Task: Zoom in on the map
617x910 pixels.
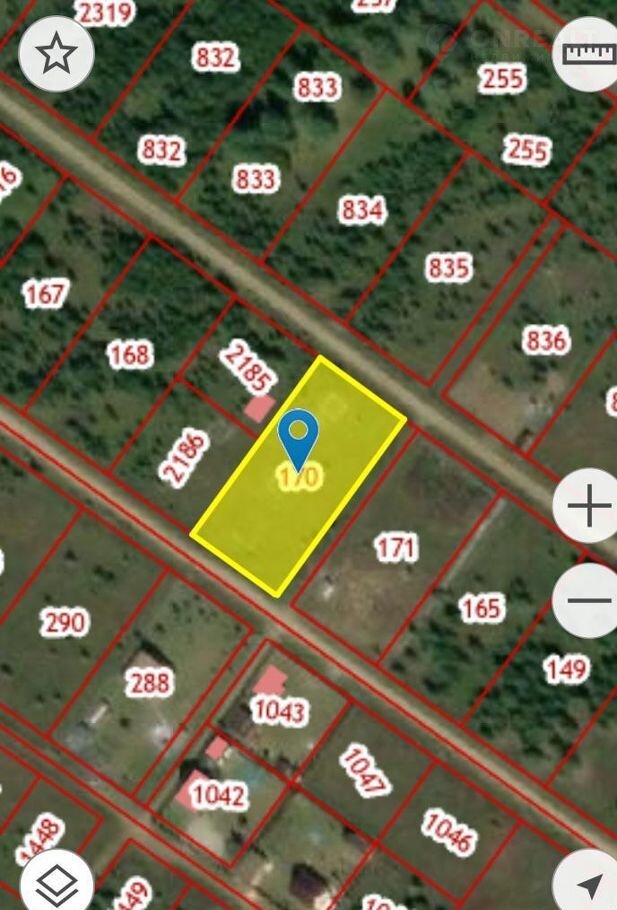Action: pos(588,506)
